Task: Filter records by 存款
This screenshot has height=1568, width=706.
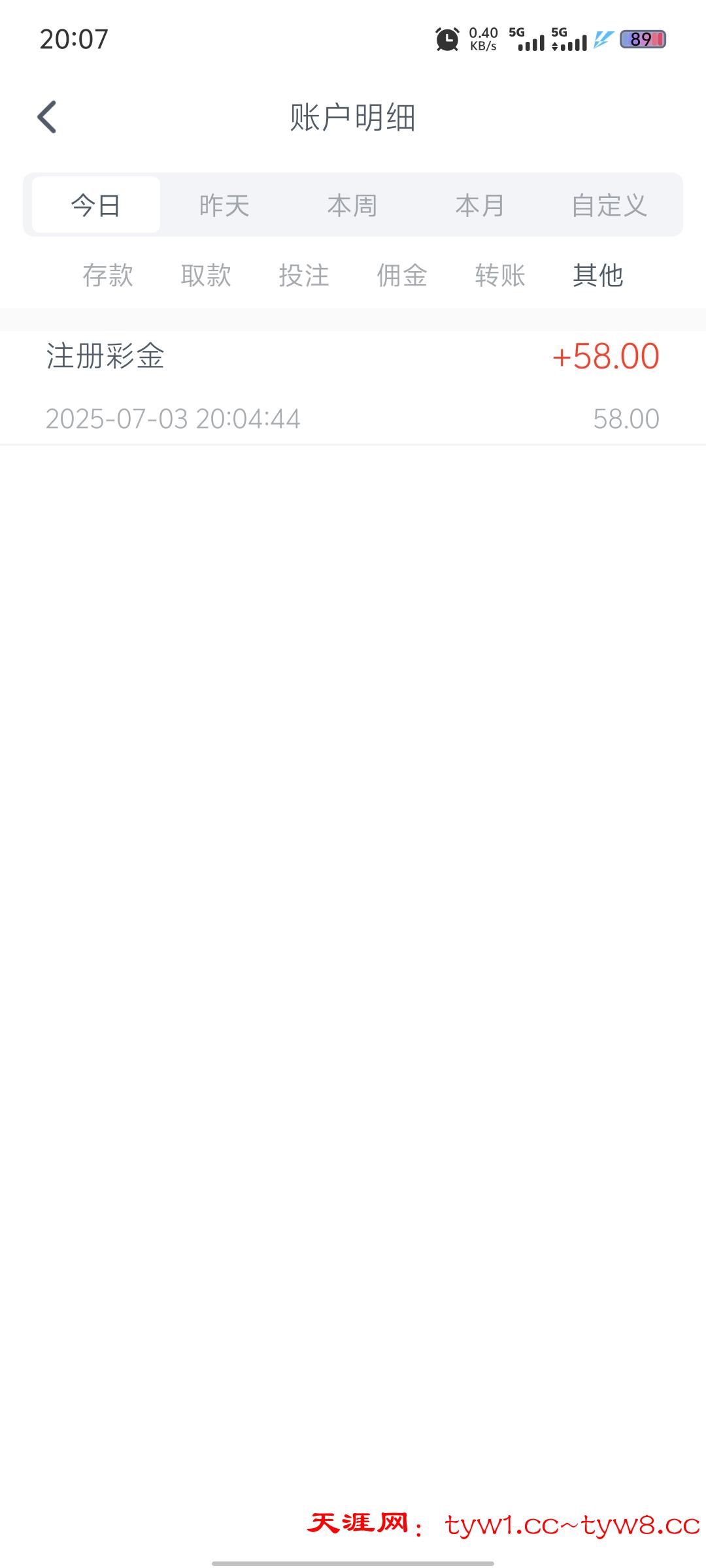Action: click(108, 275)
